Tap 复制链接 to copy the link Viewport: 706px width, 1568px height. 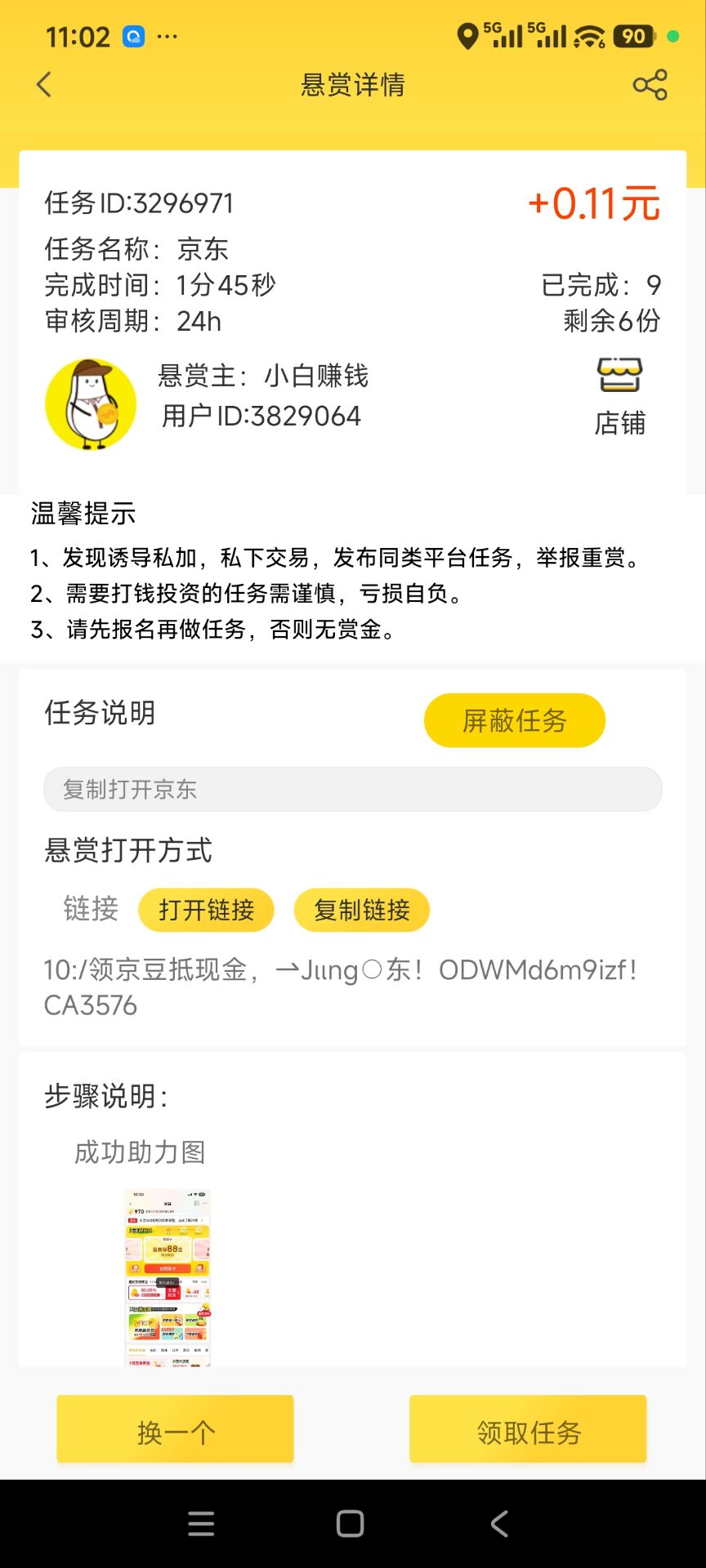coord(361,910)
